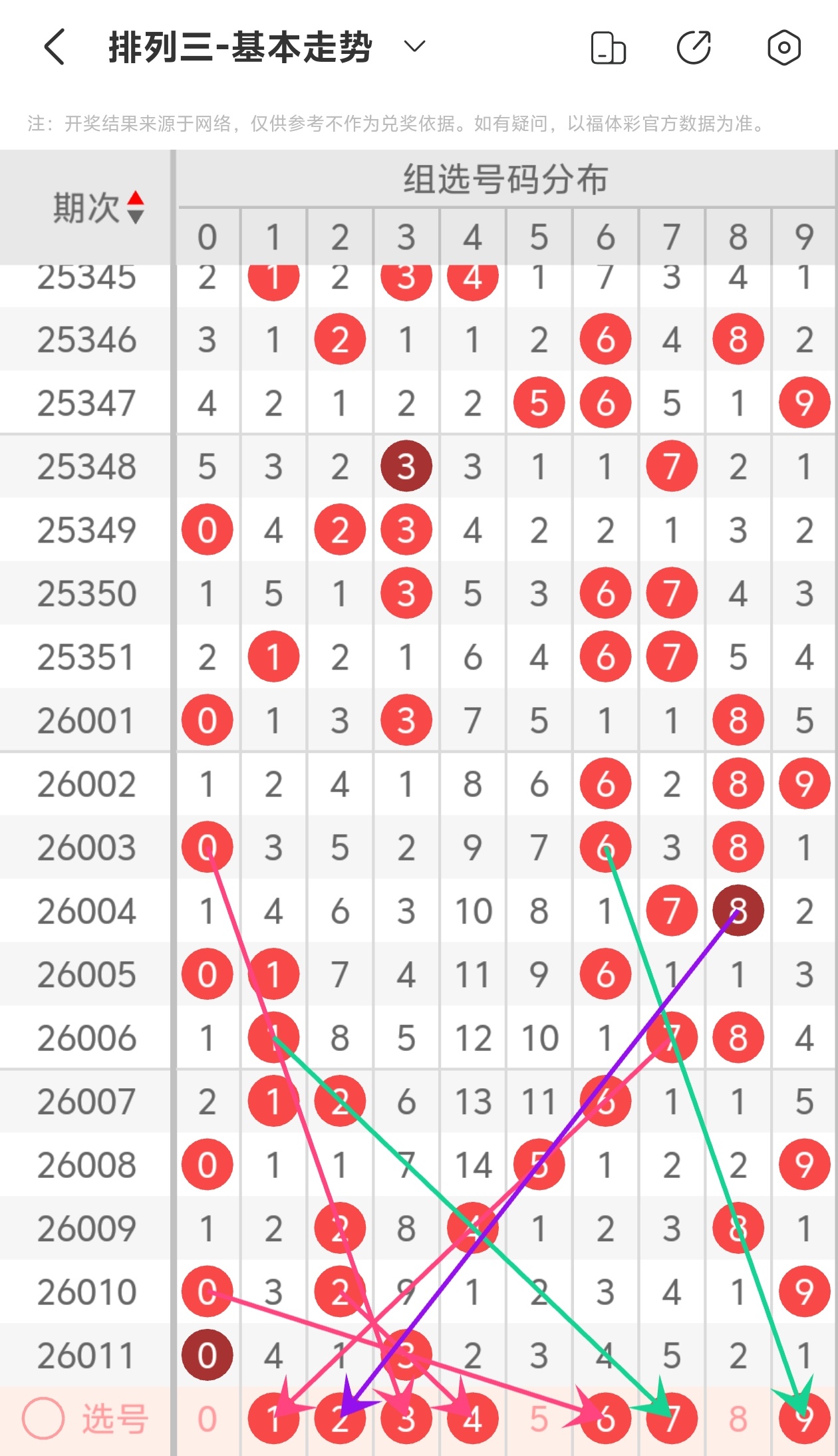Unselect number 7 in the 选号 row
Screen dimensions: 838x1456
click(672, 1419)
